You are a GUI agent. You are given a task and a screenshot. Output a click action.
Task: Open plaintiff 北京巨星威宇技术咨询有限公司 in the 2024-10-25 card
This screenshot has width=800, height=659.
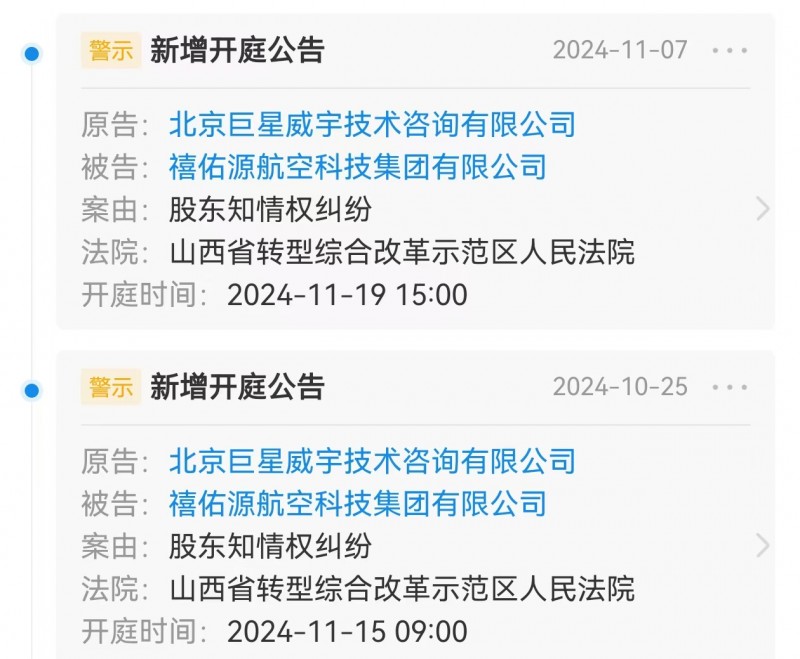point(372,461)
